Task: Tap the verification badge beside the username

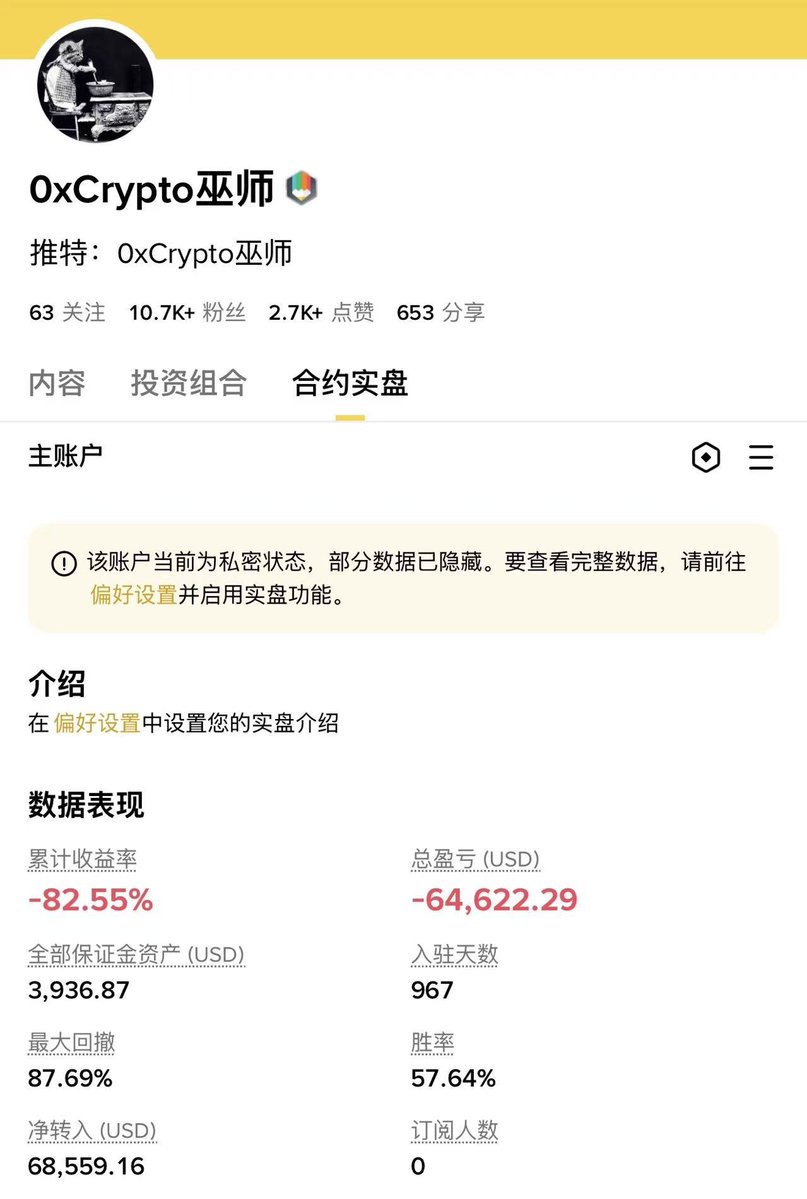Action: tap(302, 189)
